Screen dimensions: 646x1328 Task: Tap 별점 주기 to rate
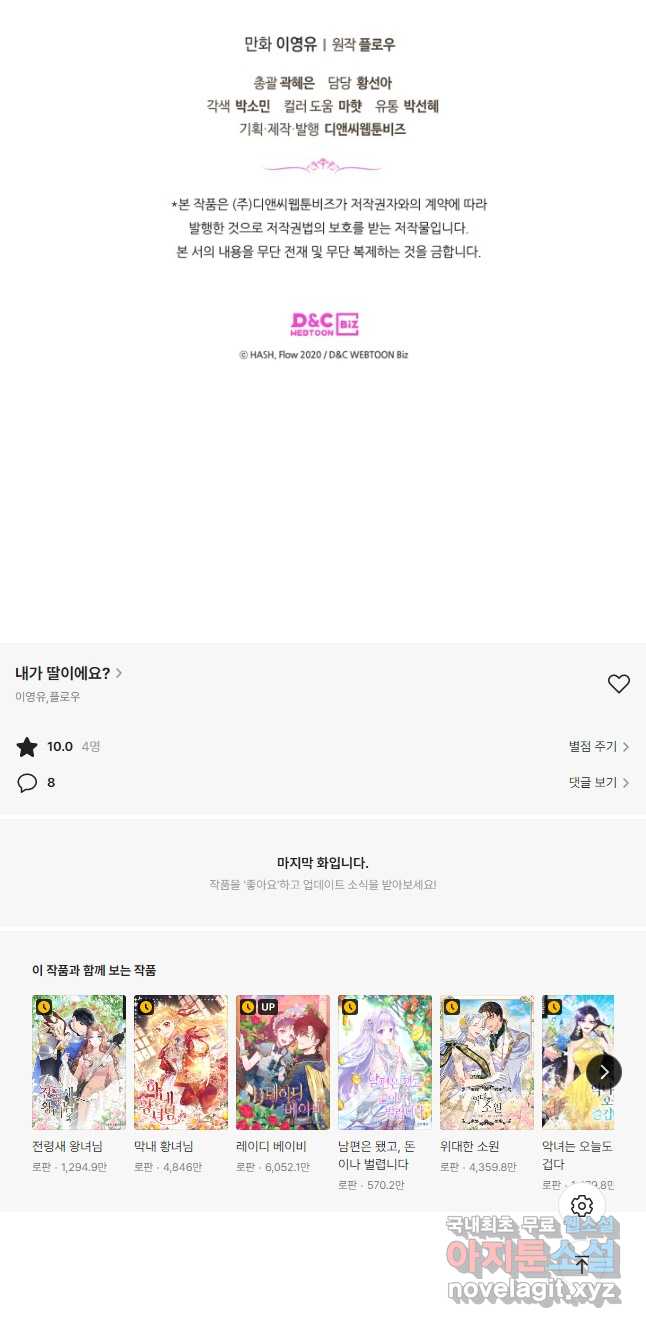click(x=599, y=746)
